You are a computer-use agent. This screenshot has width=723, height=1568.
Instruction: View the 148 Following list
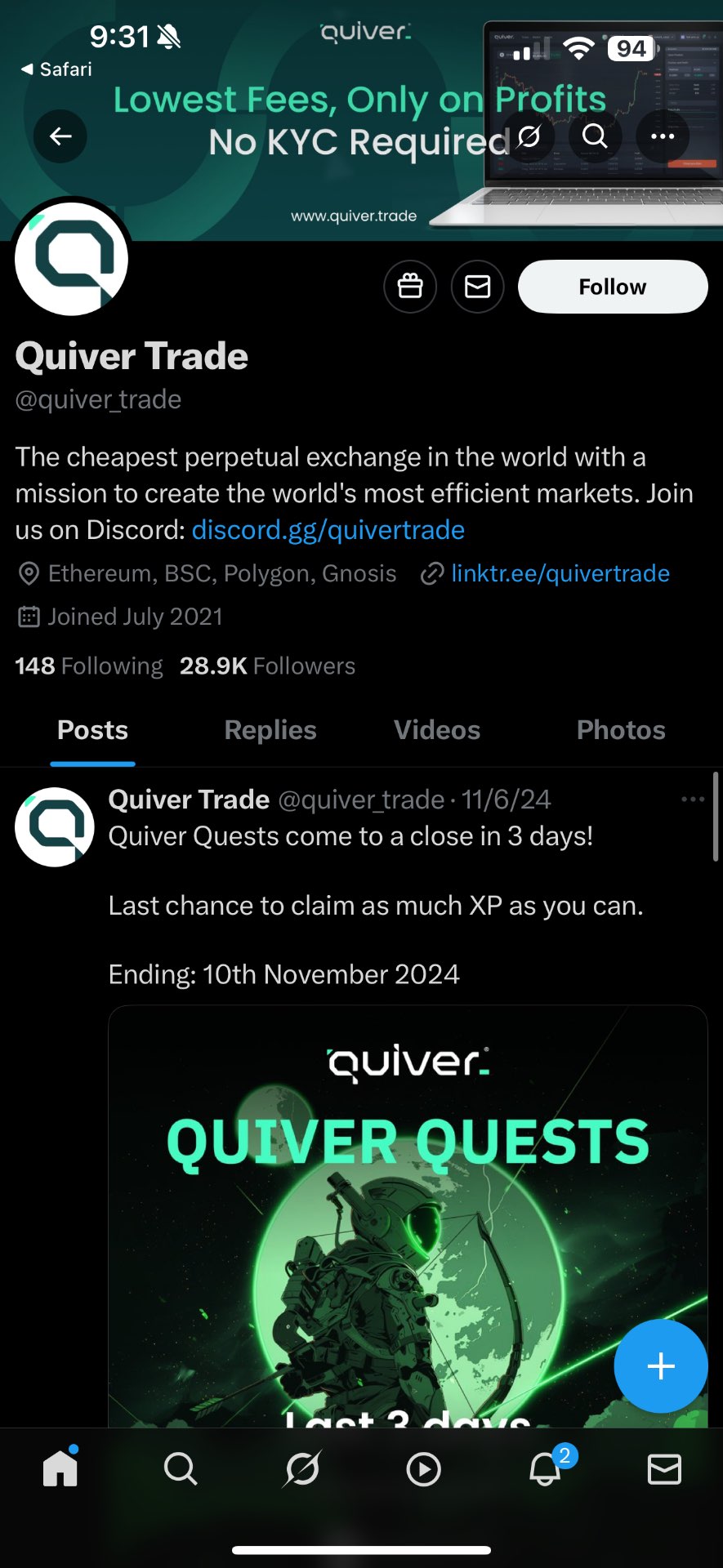point(89,666)
